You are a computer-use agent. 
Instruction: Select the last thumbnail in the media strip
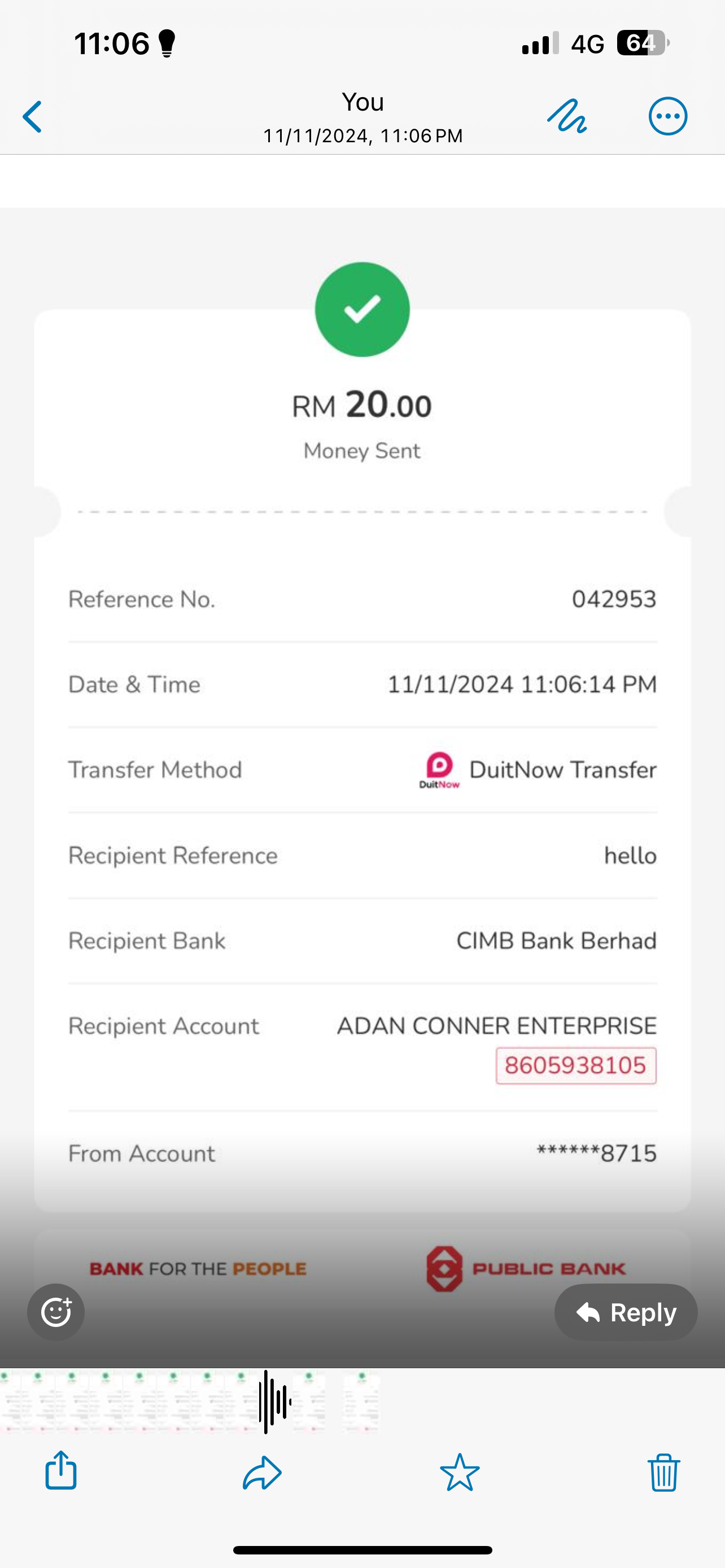pyautogui.click(x=361, y=1401)
